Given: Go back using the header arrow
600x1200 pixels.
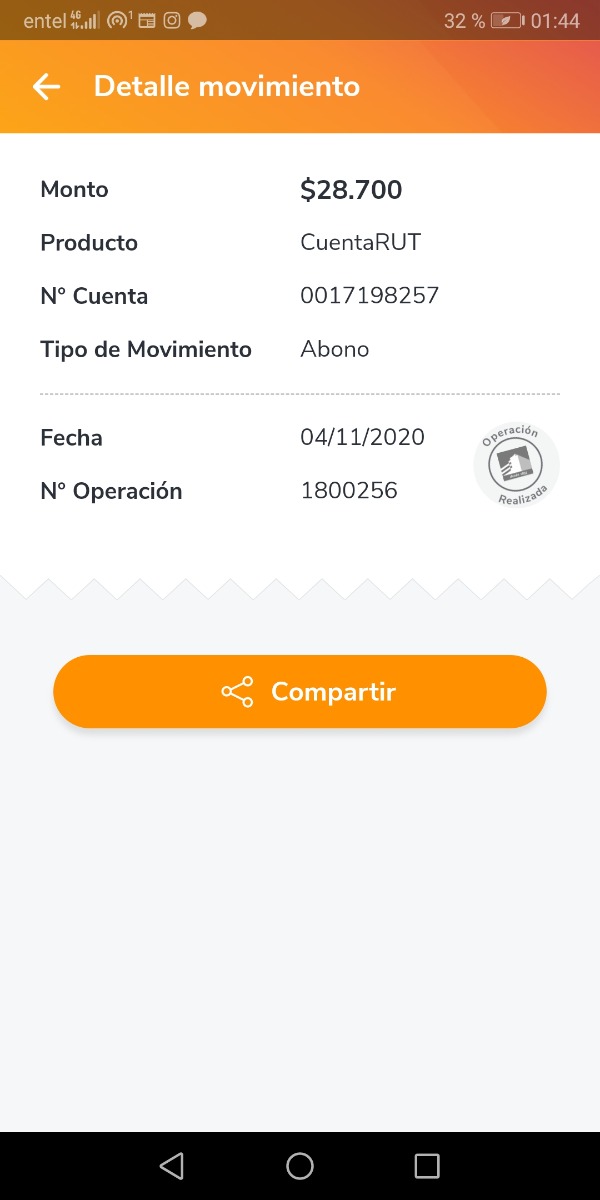Looking at the screenshot, I should [x=47, y=87].
